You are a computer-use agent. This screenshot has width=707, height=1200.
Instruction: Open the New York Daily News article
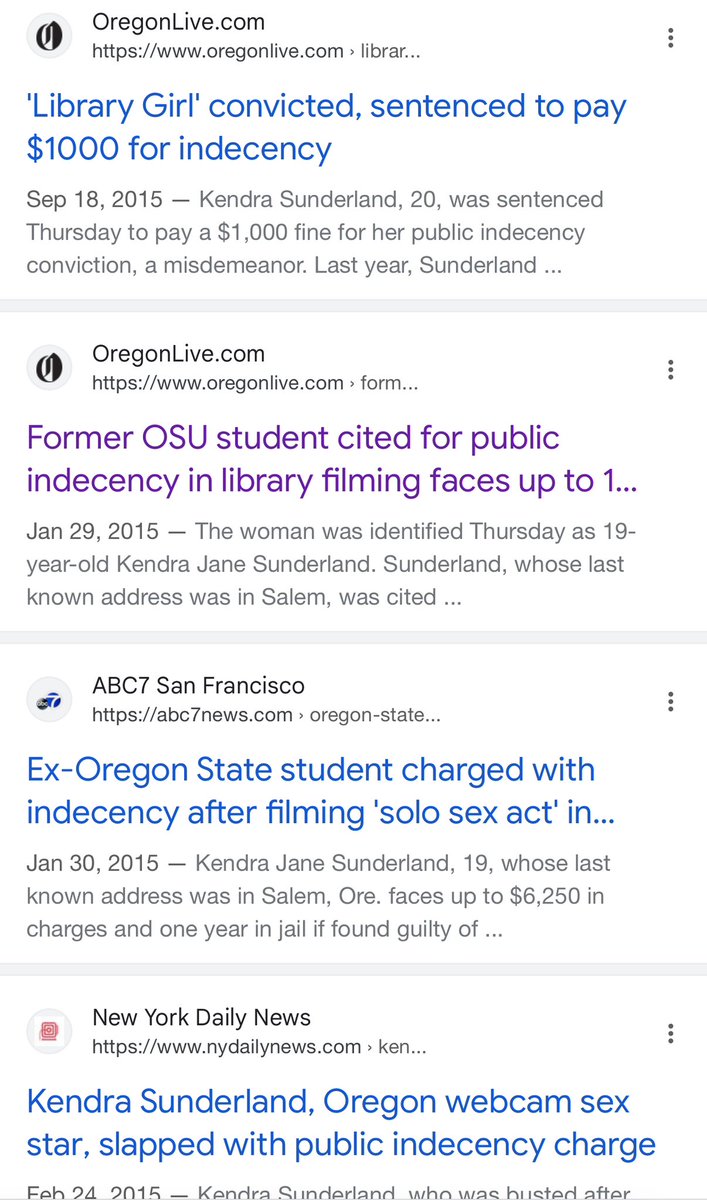point(341,1123)
